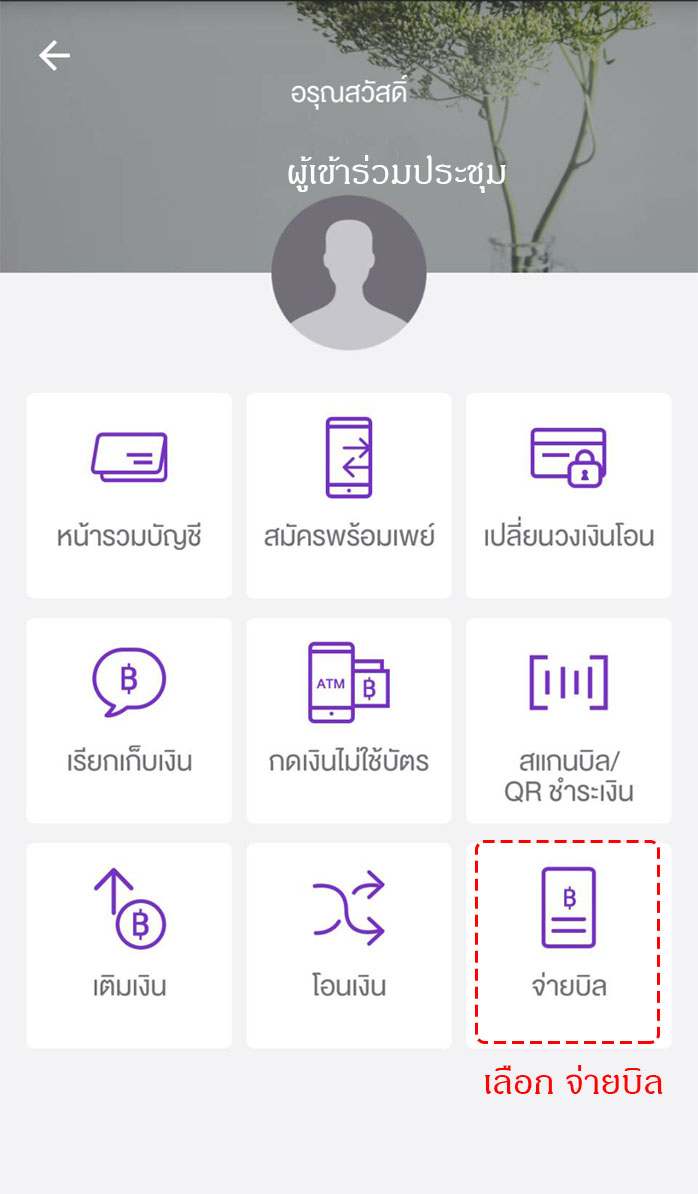Tap จ่ายบิล pay bill tile
The image size is (698, 1194).
568,943
